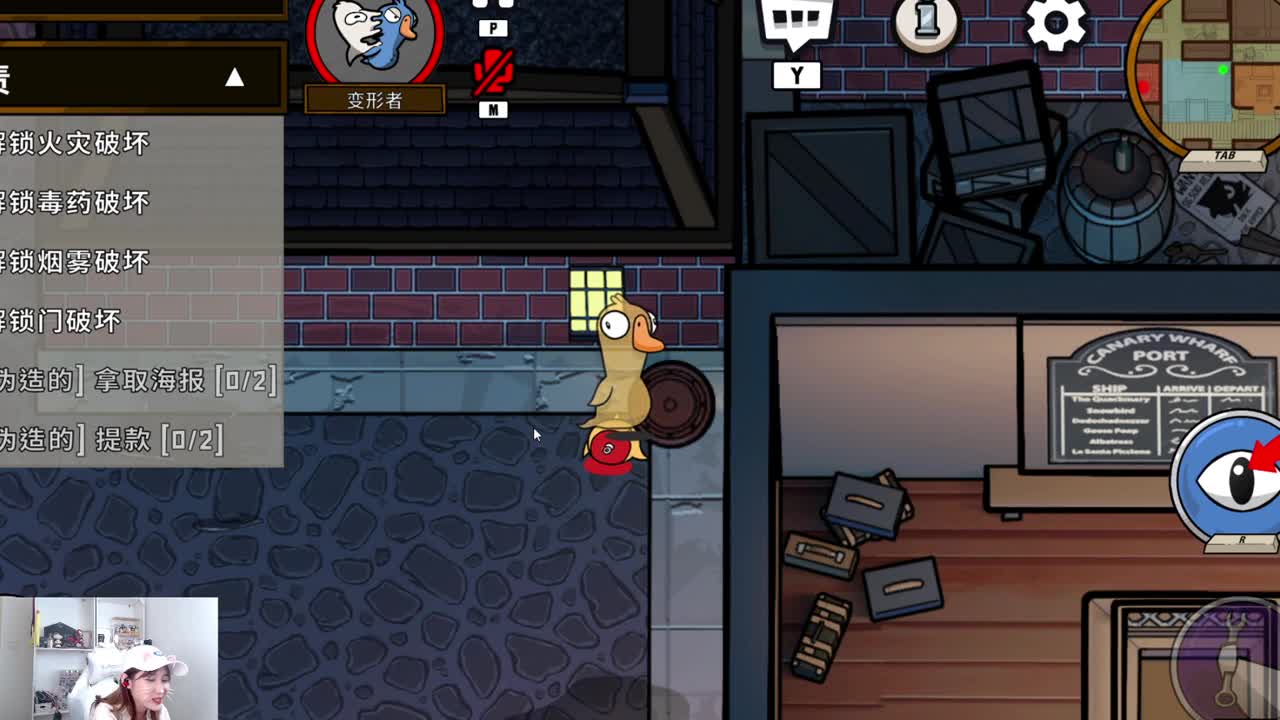The image size is (1280, 720).
Task: Open the chat window
Action: [796, 22]
